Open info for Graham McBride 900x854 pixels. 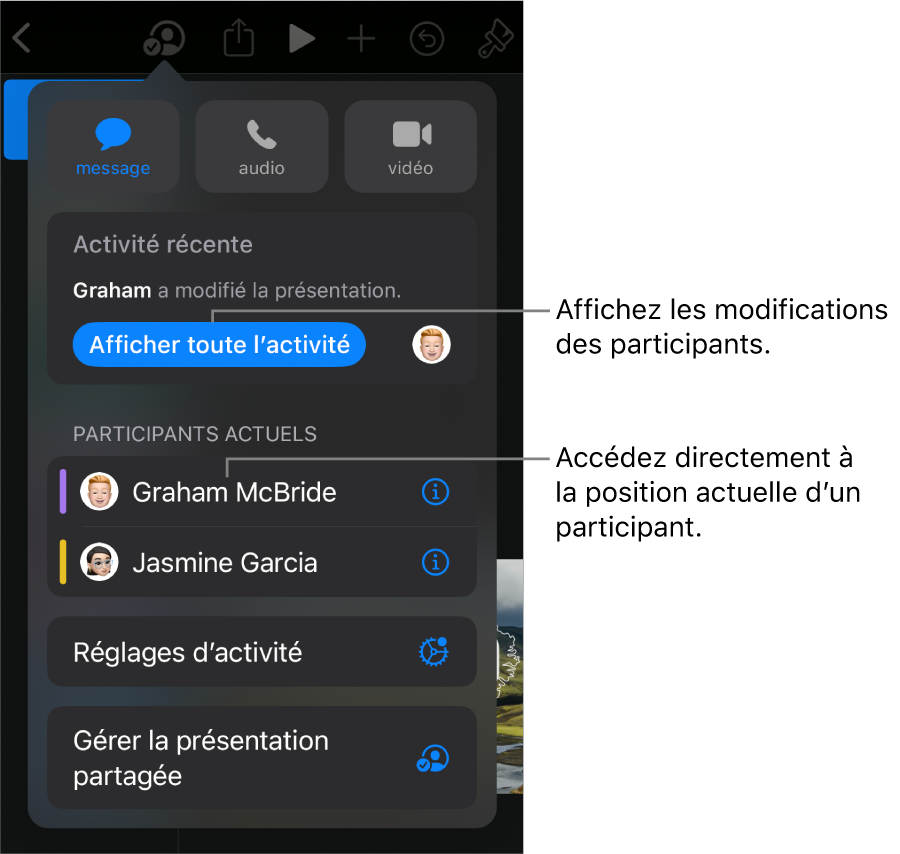tap(435, 492)
